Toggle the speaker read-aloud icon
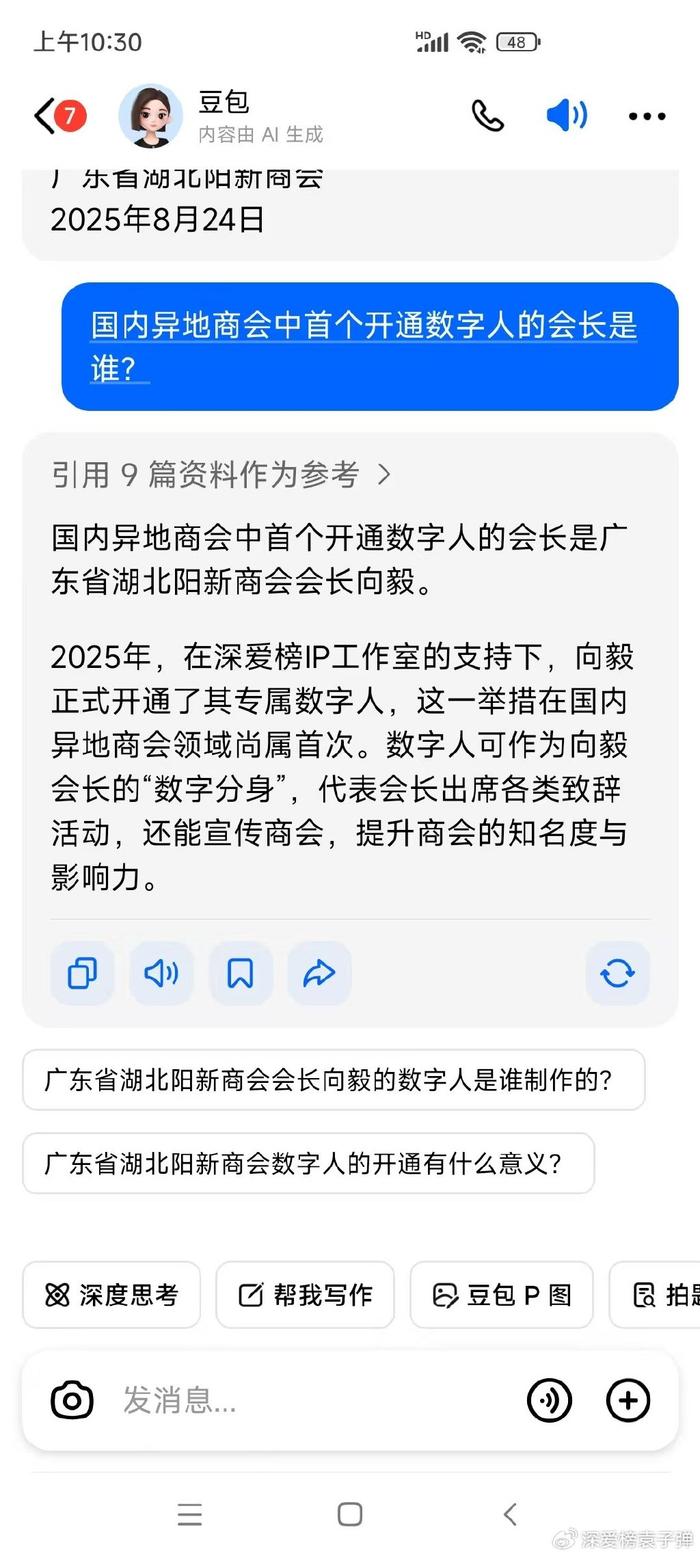Viewport: 700px width, 1556px height. (567, 116)
